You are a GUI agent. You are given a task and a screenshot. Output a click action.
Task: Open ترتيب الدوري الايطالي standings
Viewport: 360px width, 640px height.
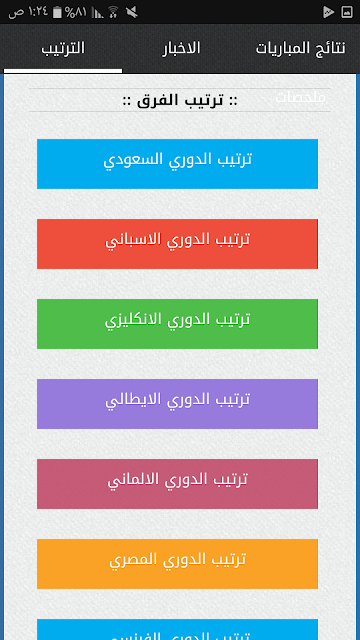click(x=177, y=404)
